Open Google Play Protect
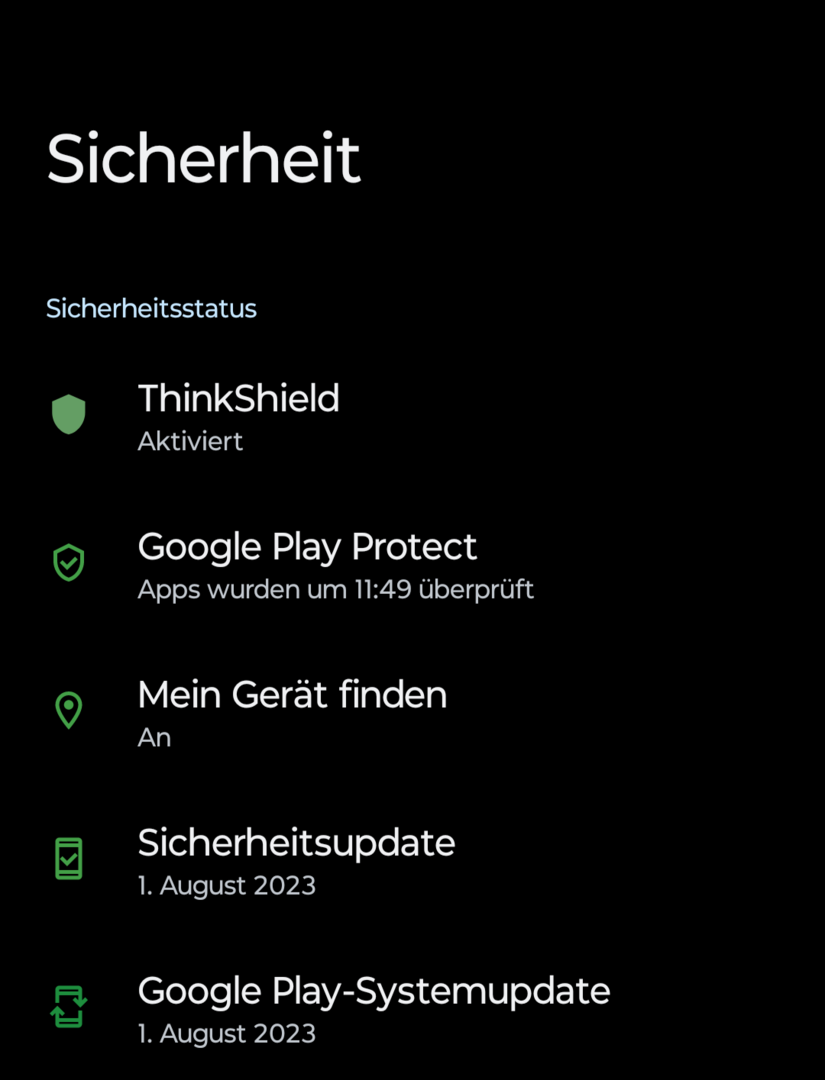This screenshot has height=1080, width=825. click(x=307, y=562)
